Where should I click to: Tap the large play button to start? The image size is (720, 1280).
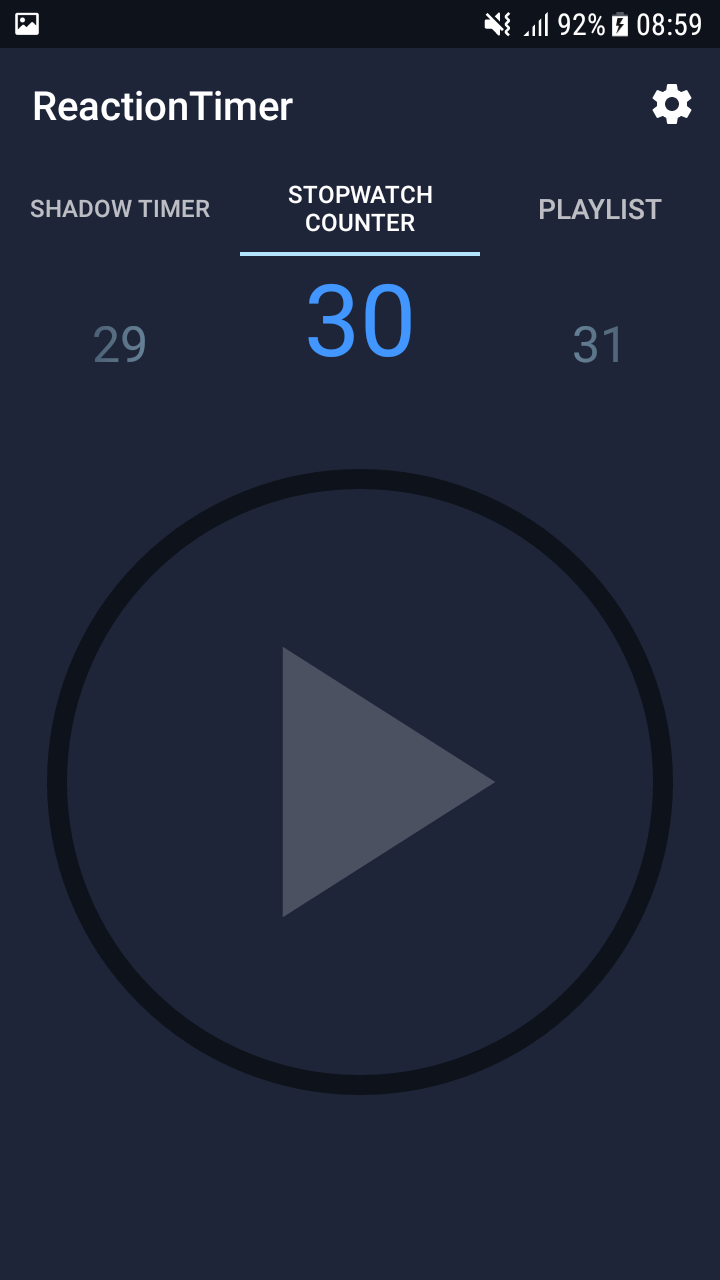pyautogui.click(x=360, y=782)
